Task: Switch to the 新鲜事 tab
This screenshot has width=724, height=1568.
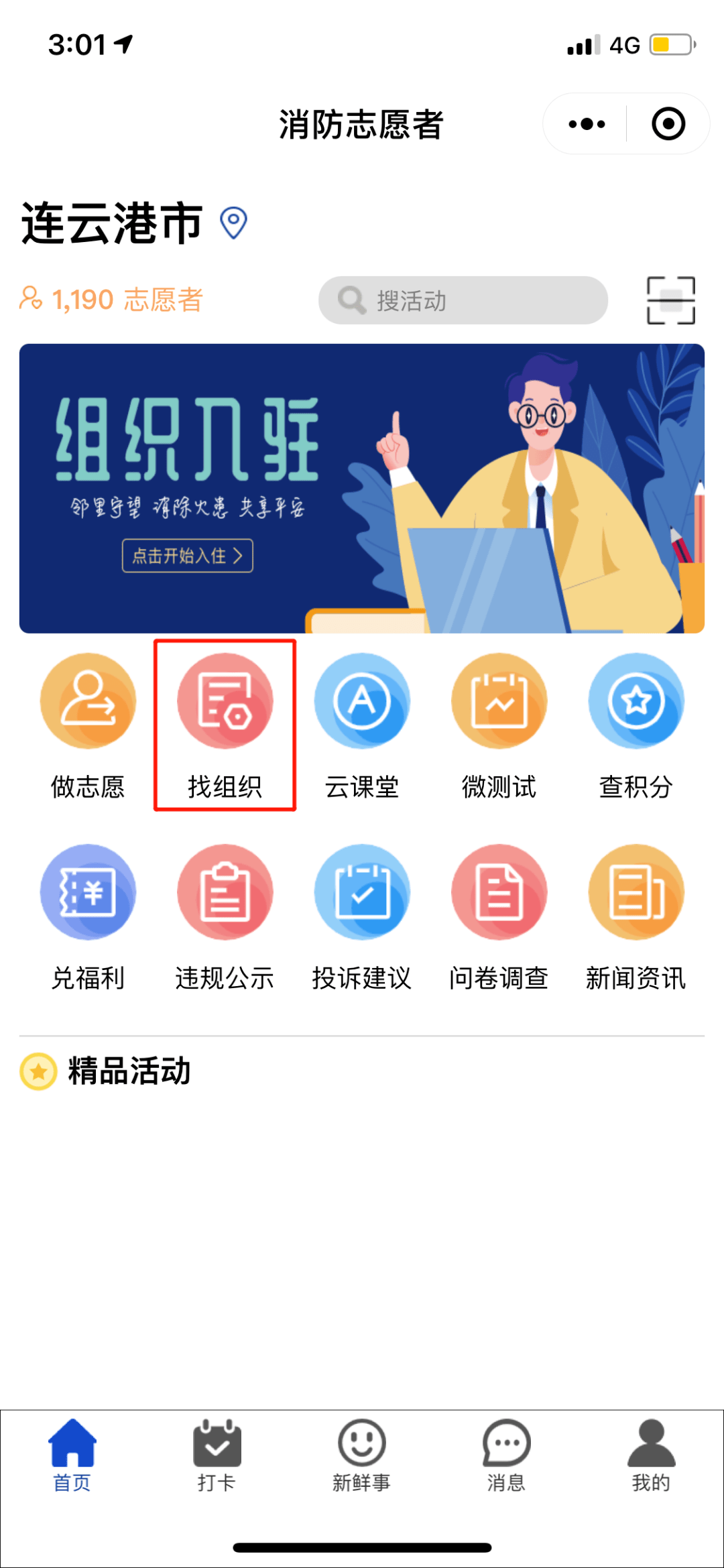Action: click(362, 1455)
